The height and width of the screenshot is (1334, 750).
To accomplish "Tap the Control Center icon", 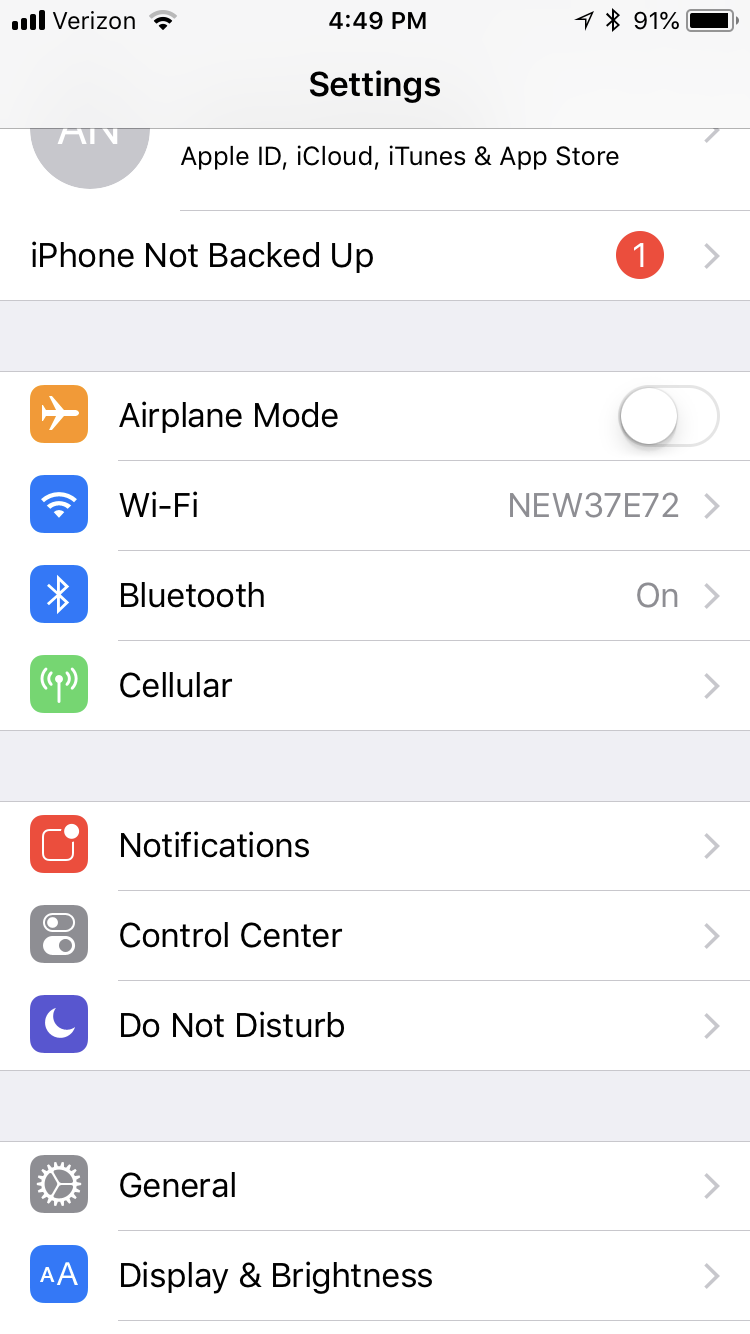I will click(58, 935).
